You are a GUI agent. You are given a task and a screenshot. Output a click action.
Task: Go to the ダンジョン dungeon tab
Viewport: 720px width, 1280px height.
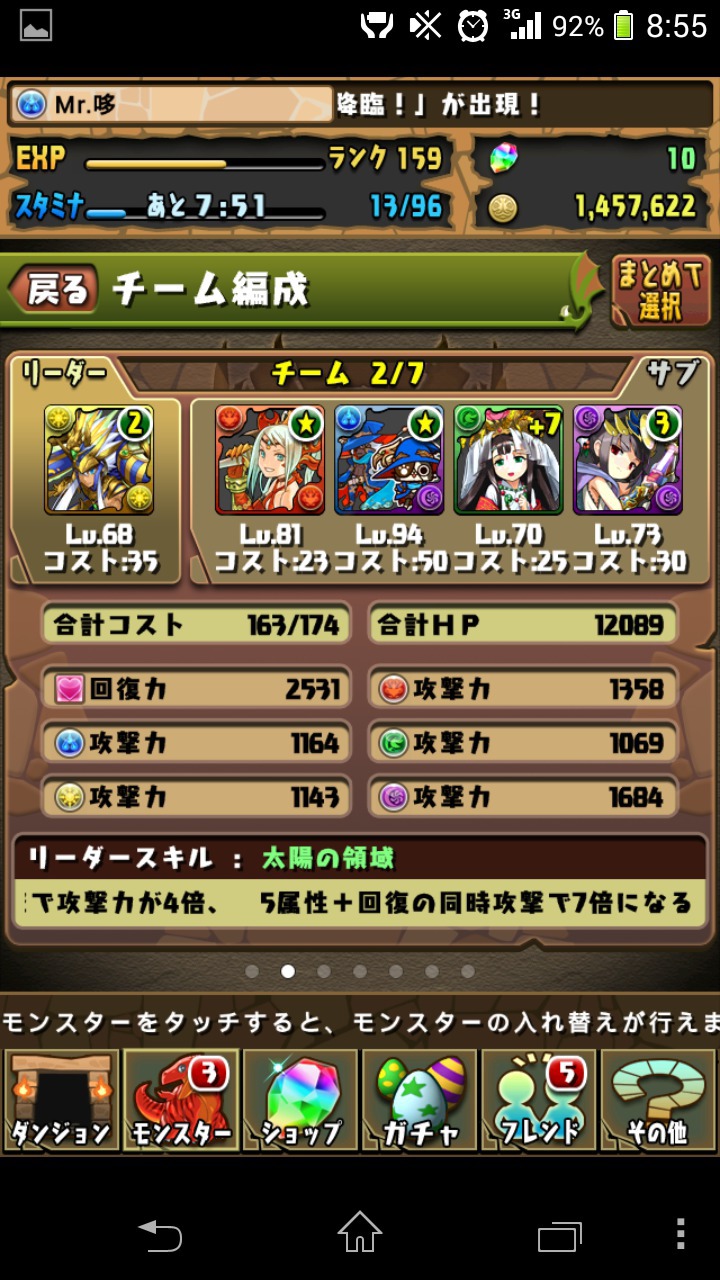click(60, 1100)
